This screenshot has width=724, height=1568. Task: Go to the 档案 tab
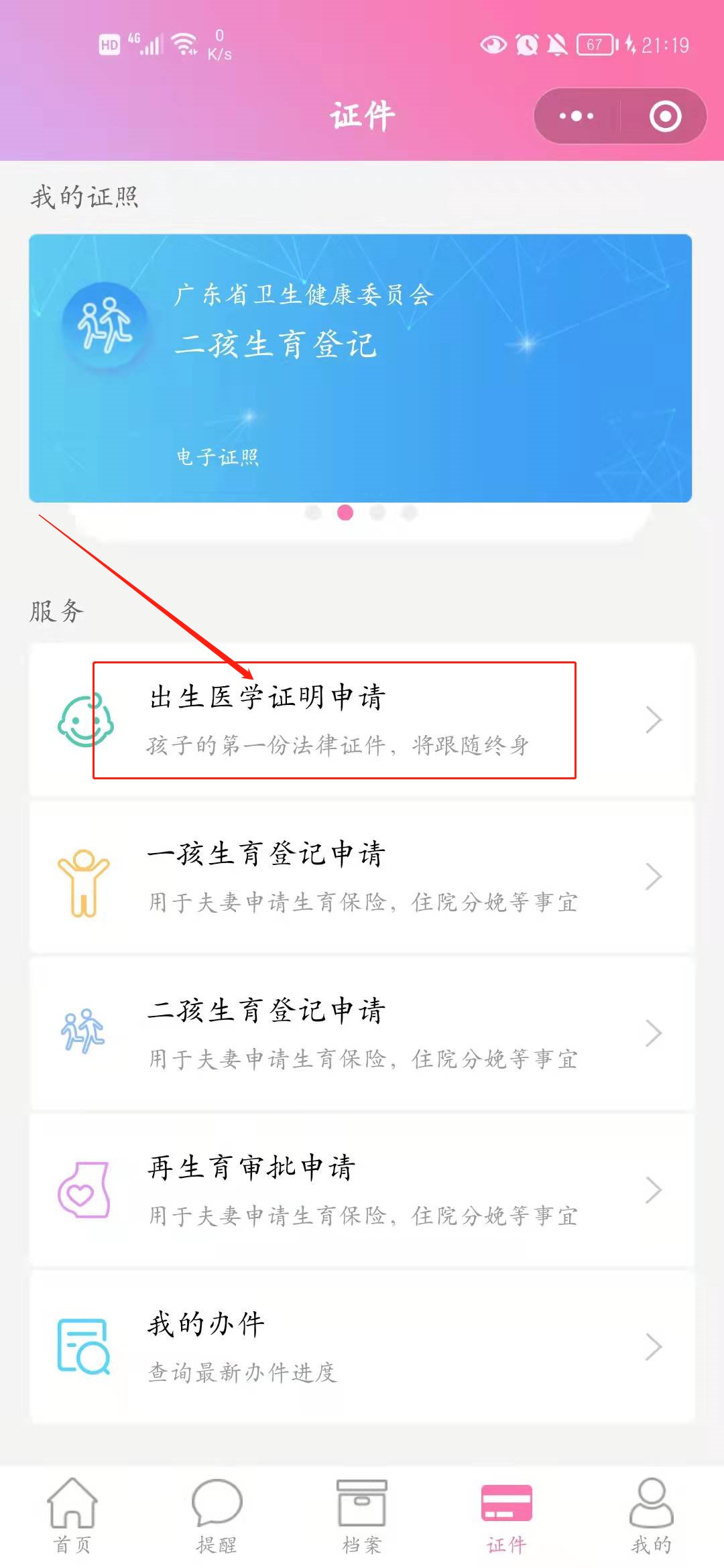pos(362,1516)
